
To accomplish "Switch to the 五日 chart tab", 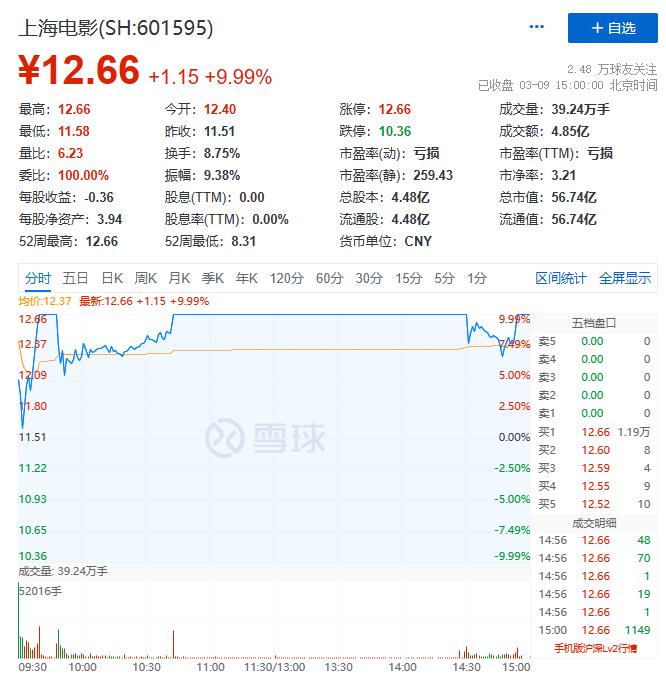I will tap(75, 278).
